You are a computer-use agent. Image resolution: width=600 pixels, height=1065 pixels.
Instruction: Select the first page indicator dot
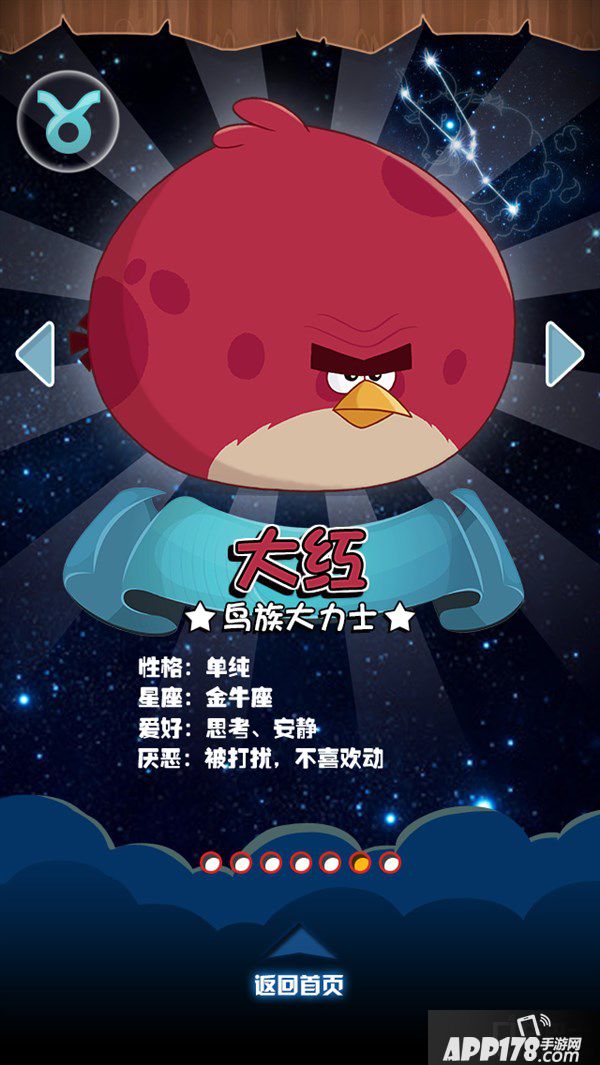[211, 862]
